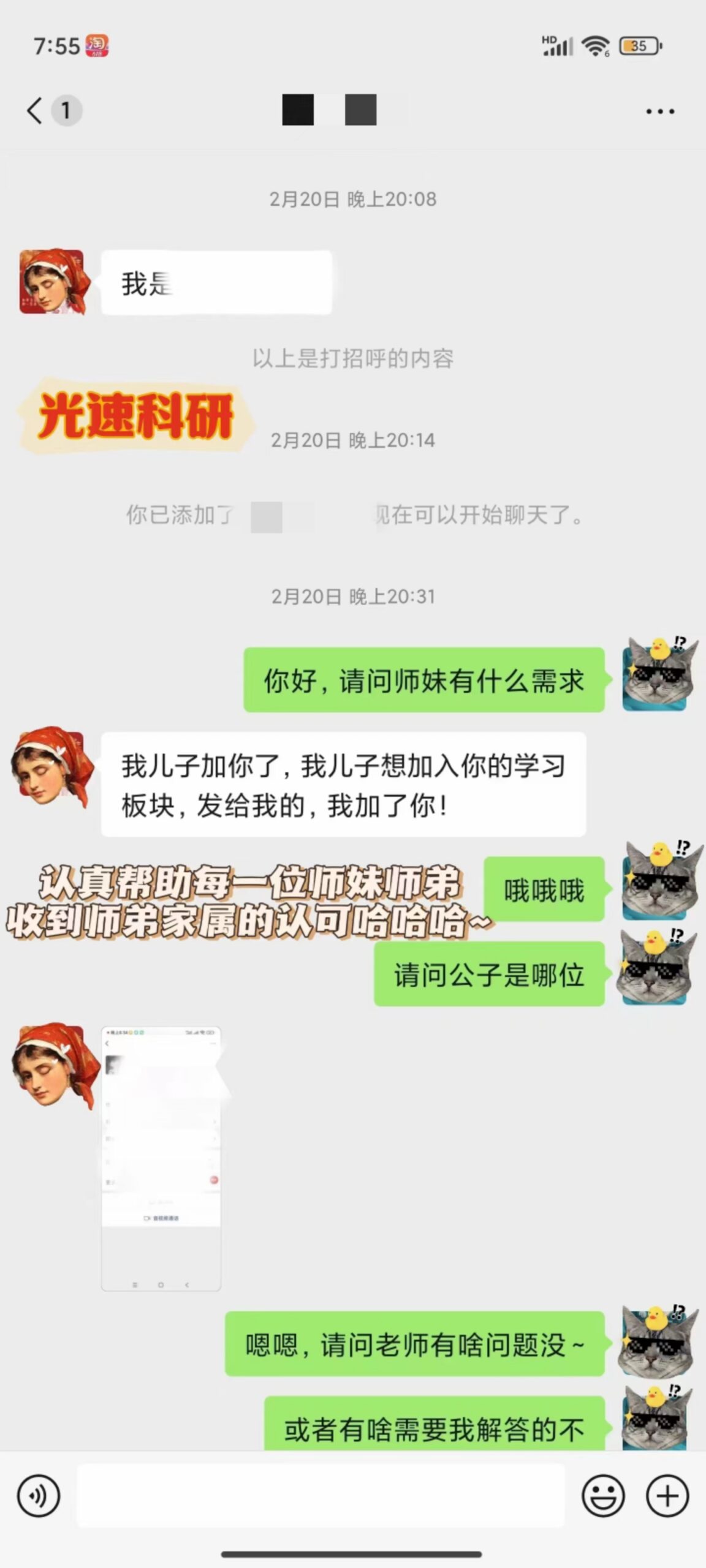
Task: Open the emoji sticker panel
Action: 604,1496
